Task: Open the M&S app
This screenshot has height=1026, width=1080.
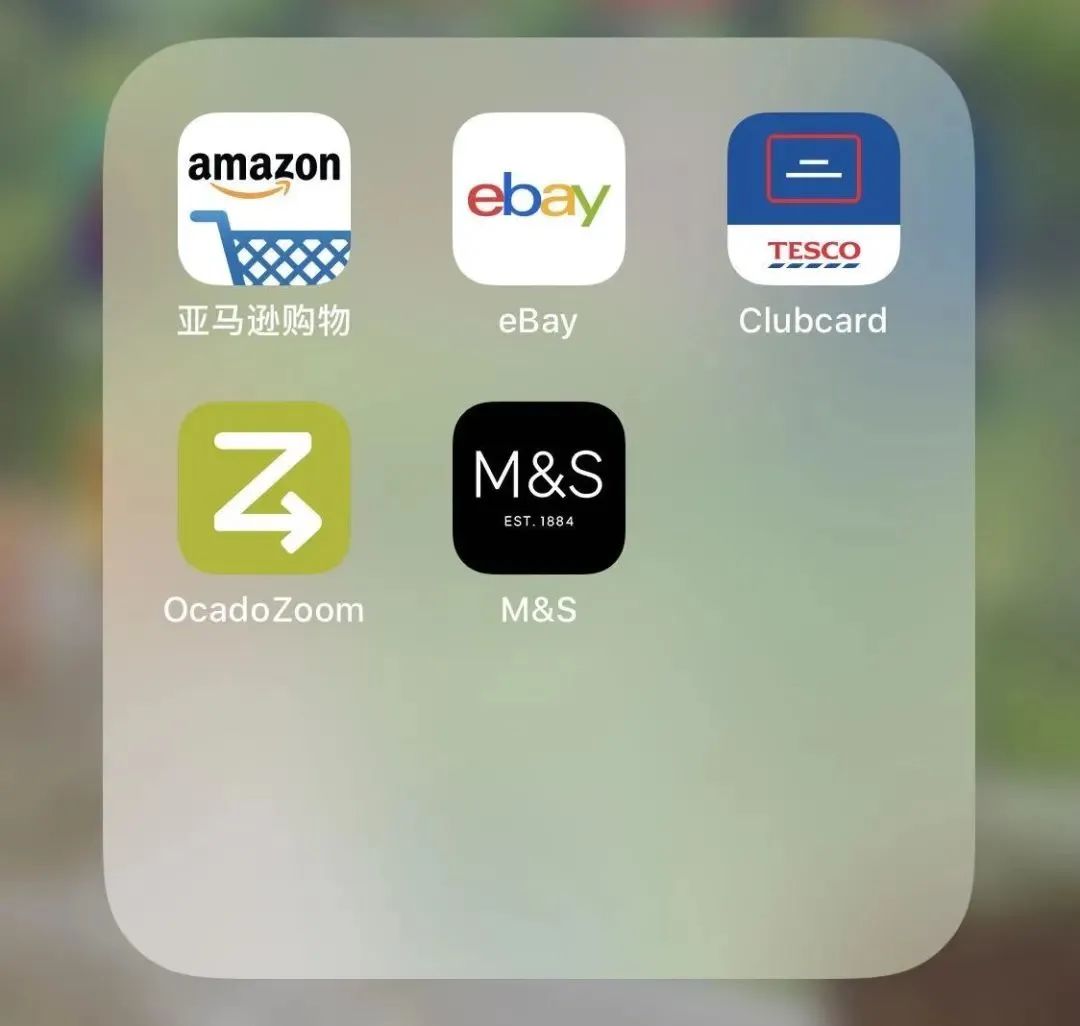Action: (538, 488)
